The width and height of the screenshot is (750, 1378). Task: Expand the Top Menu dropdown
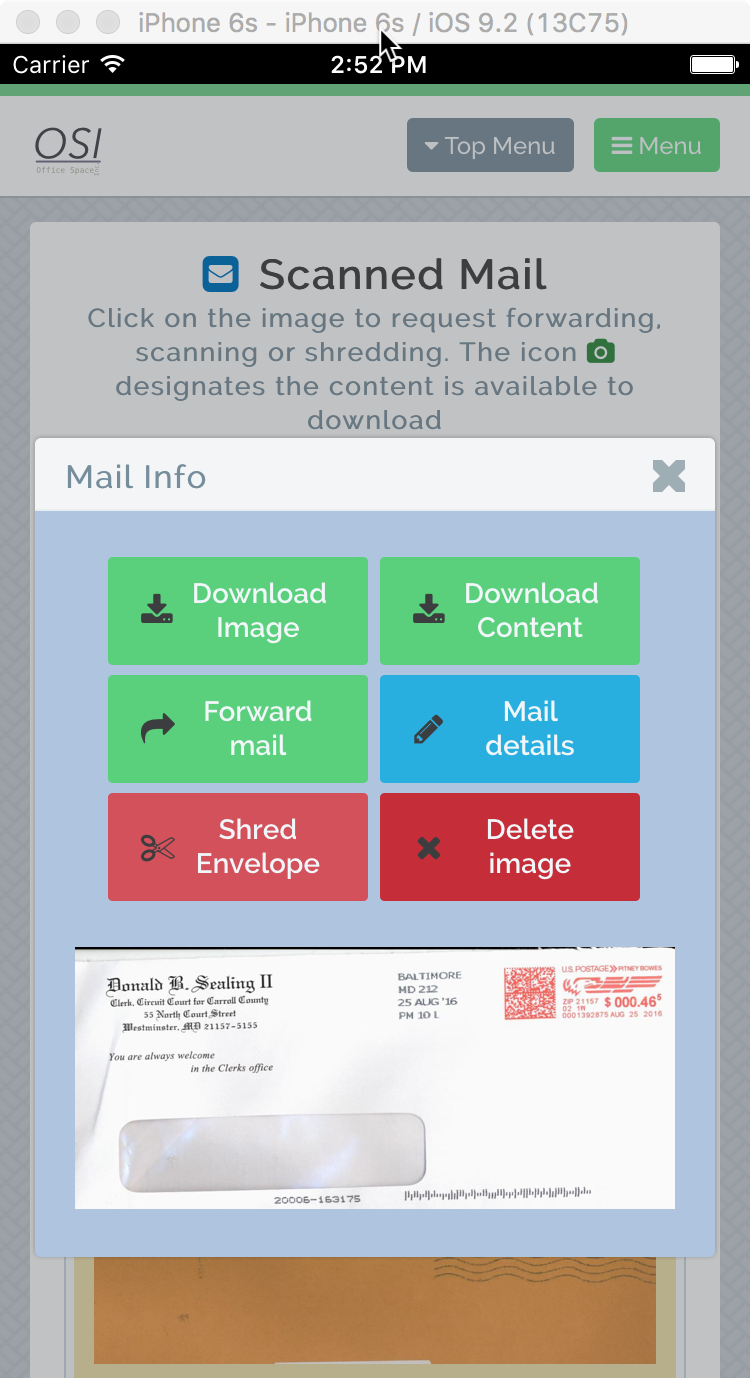[x=490, y=146]
